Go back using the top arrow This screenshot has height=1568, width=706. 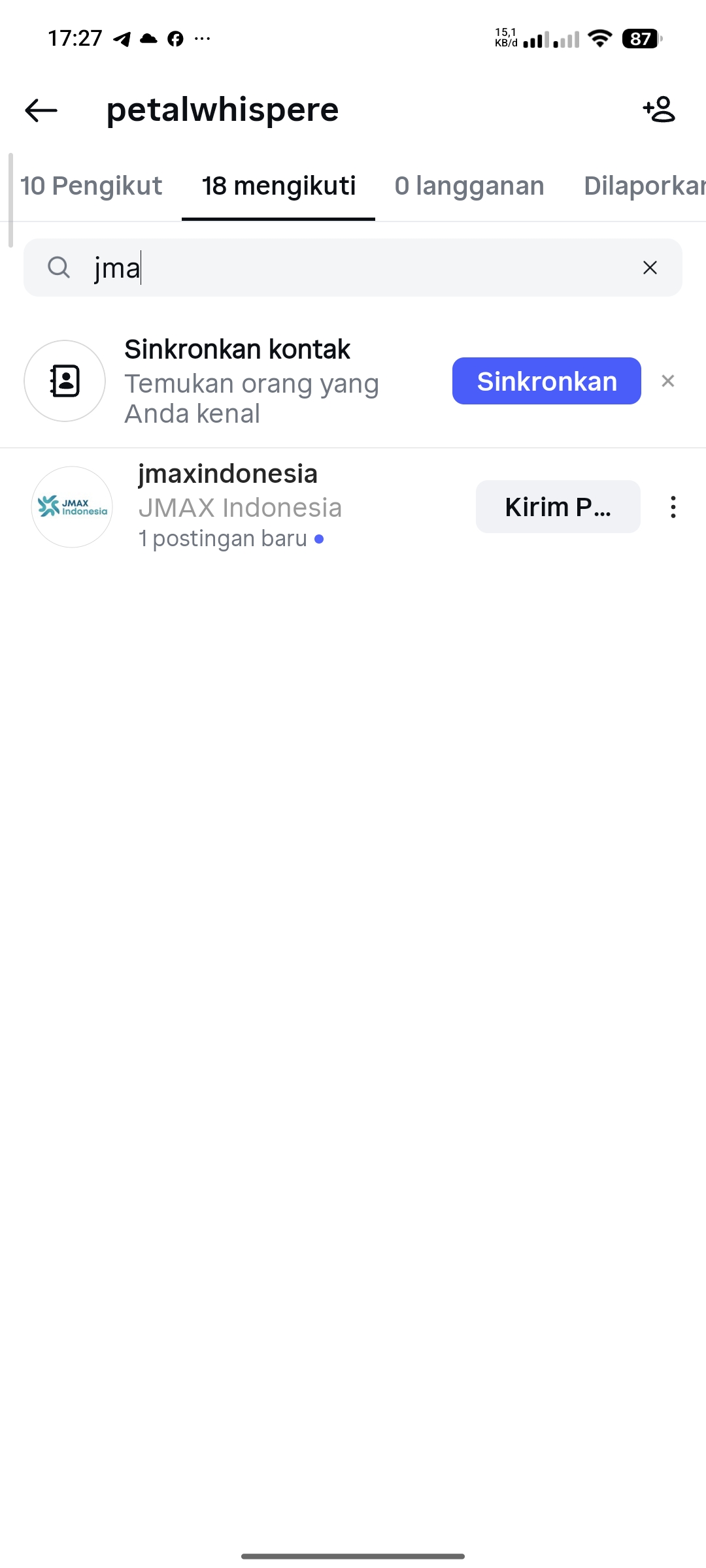41,110
